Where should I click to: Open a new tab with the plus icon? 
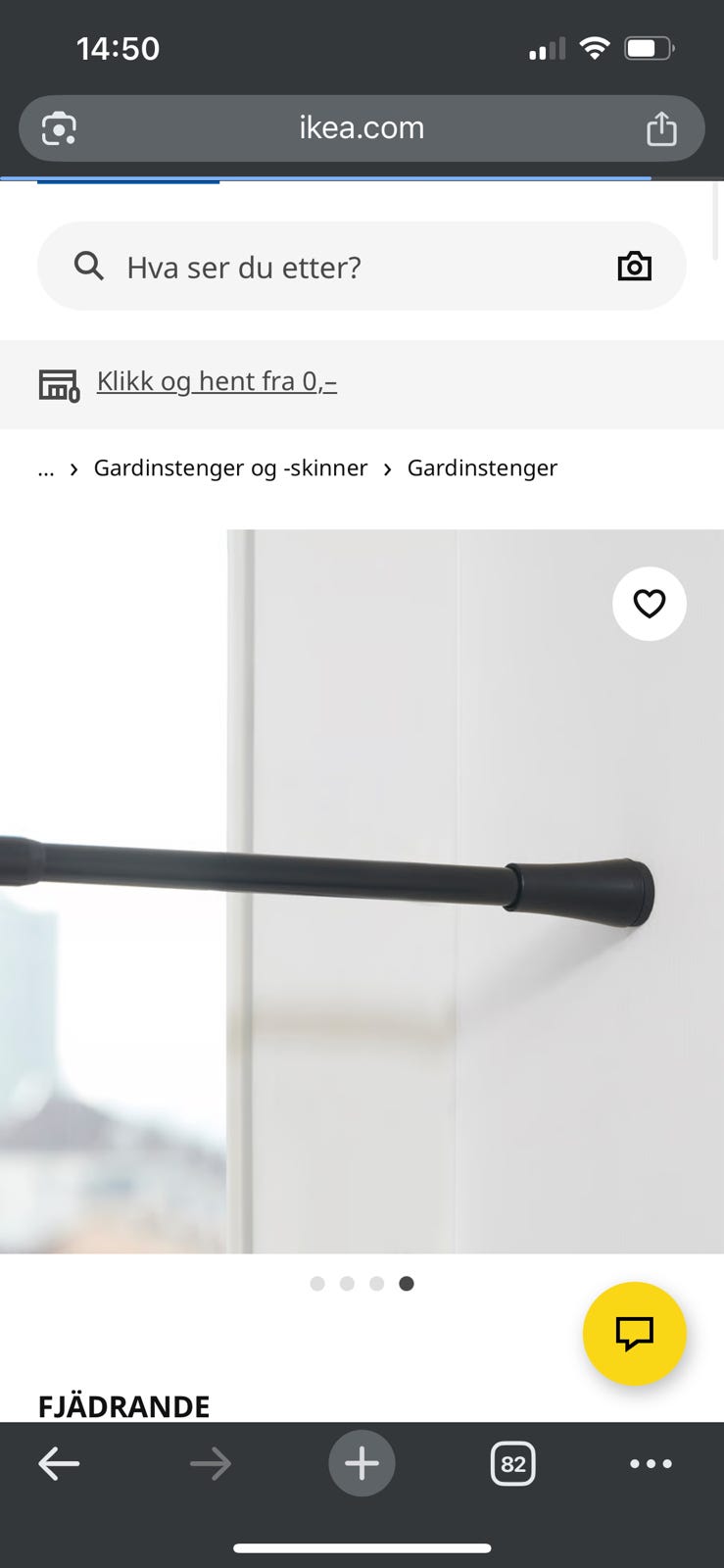(362, 1463)
